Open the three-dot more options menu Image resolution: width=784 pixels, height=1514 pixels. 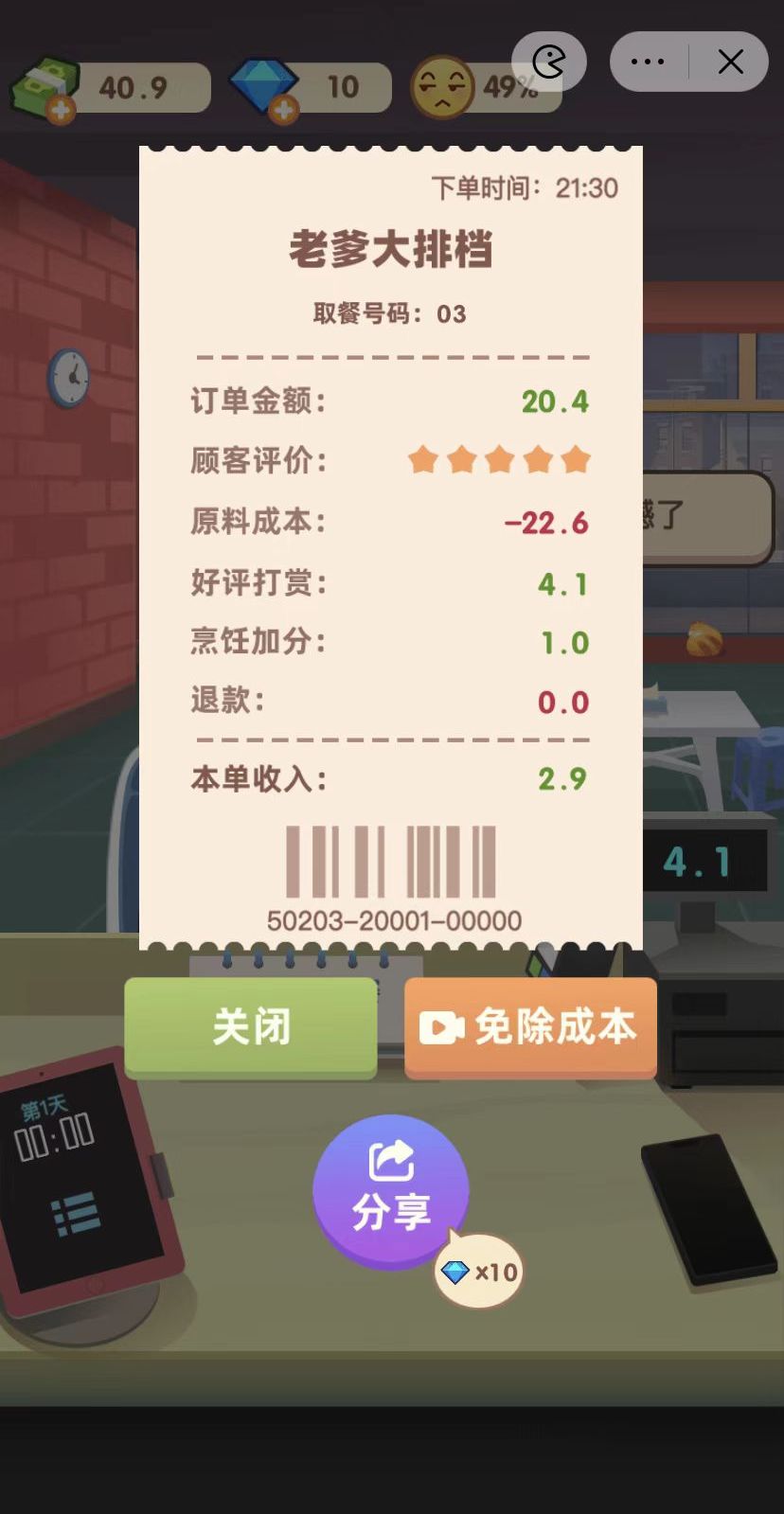[x=647, y=61]
